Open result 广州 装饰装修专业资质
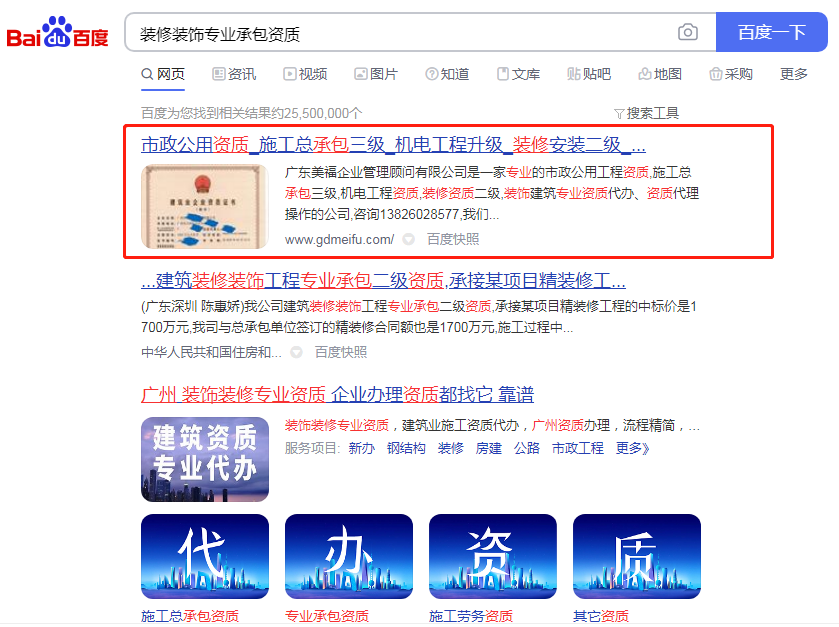The image size is (839, 627). click(337, 393)
